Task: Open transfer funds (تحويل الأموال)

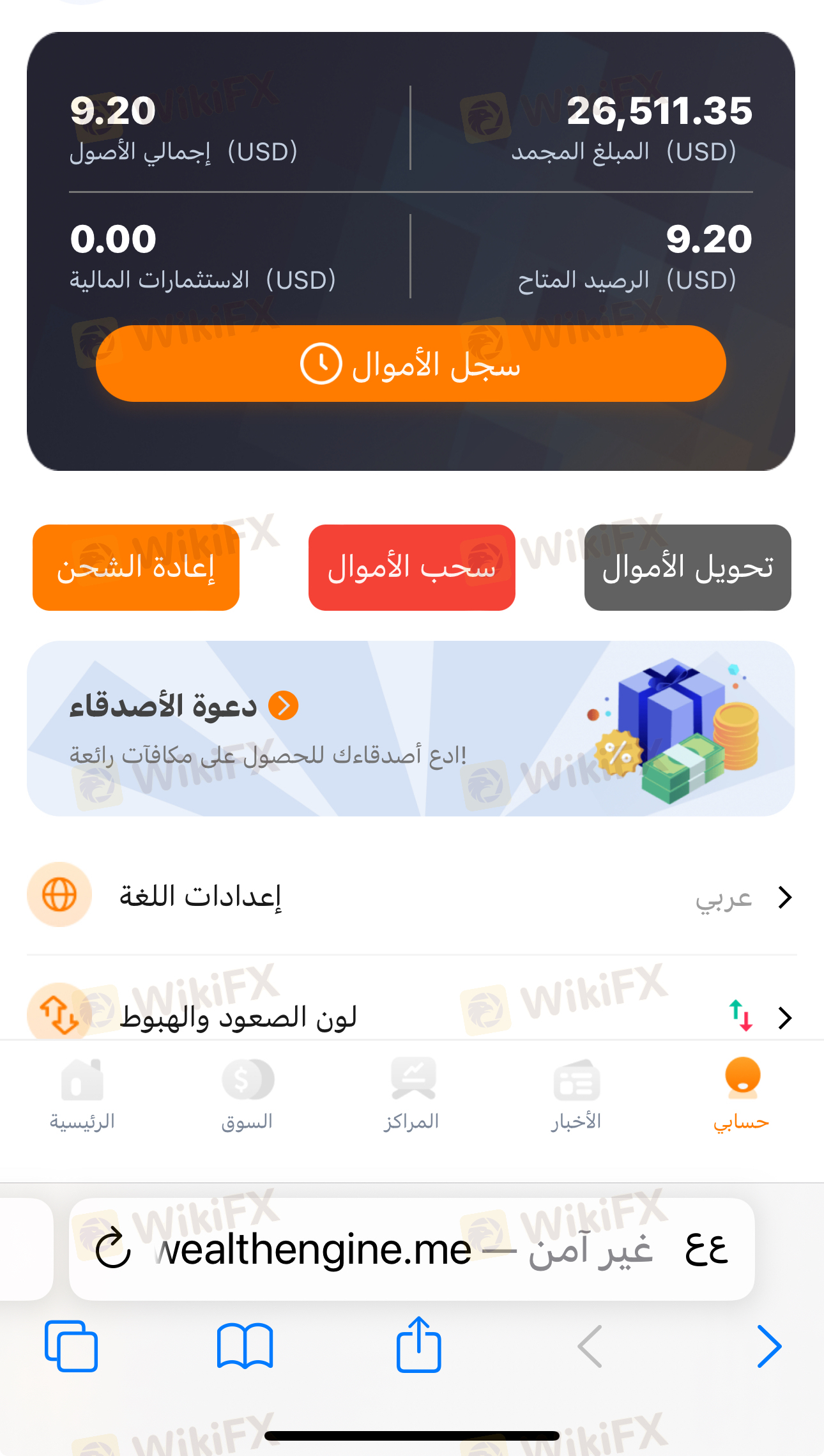Action: tap(687, 567)
